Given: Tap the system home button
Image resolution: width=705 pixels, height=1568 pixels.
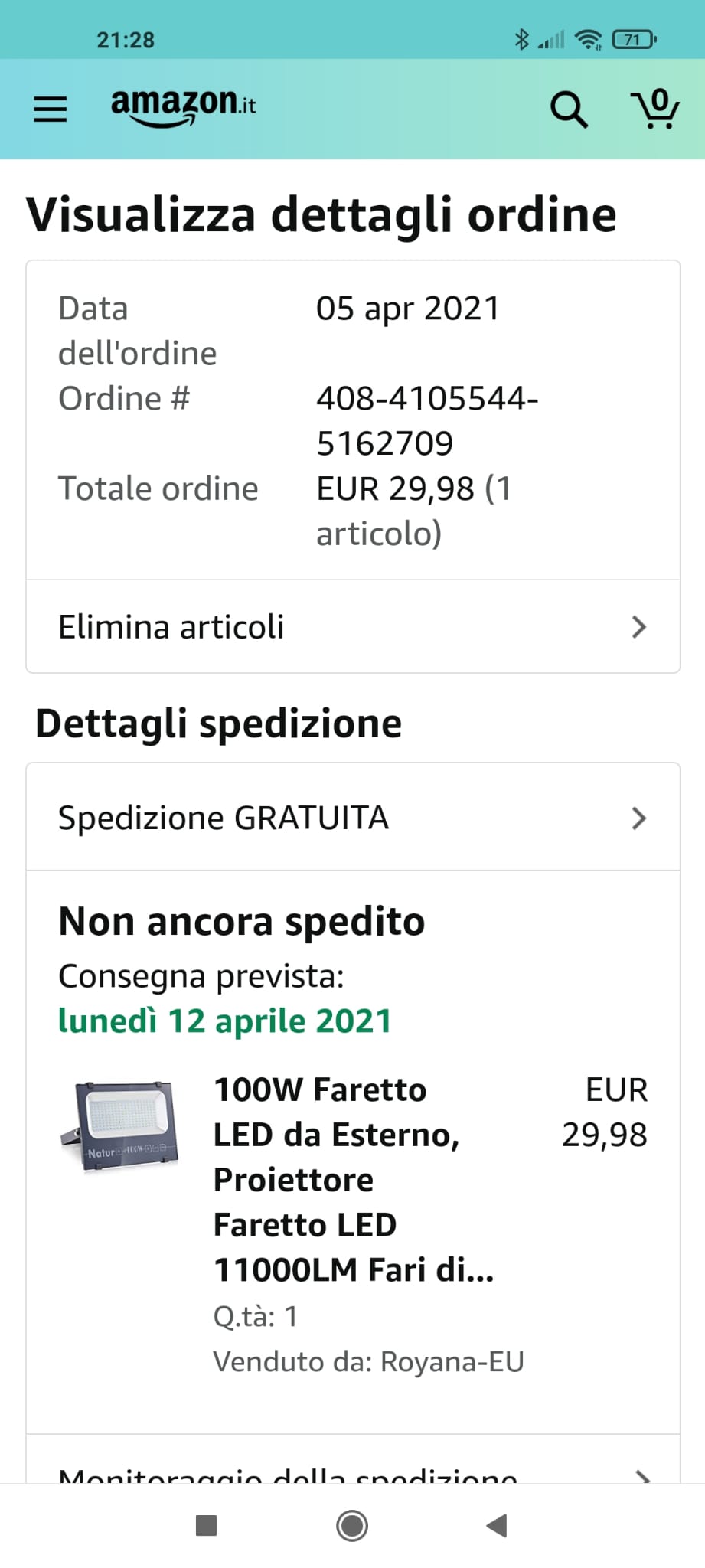Looking at the screenshot, I should [x=352, y=1526].
